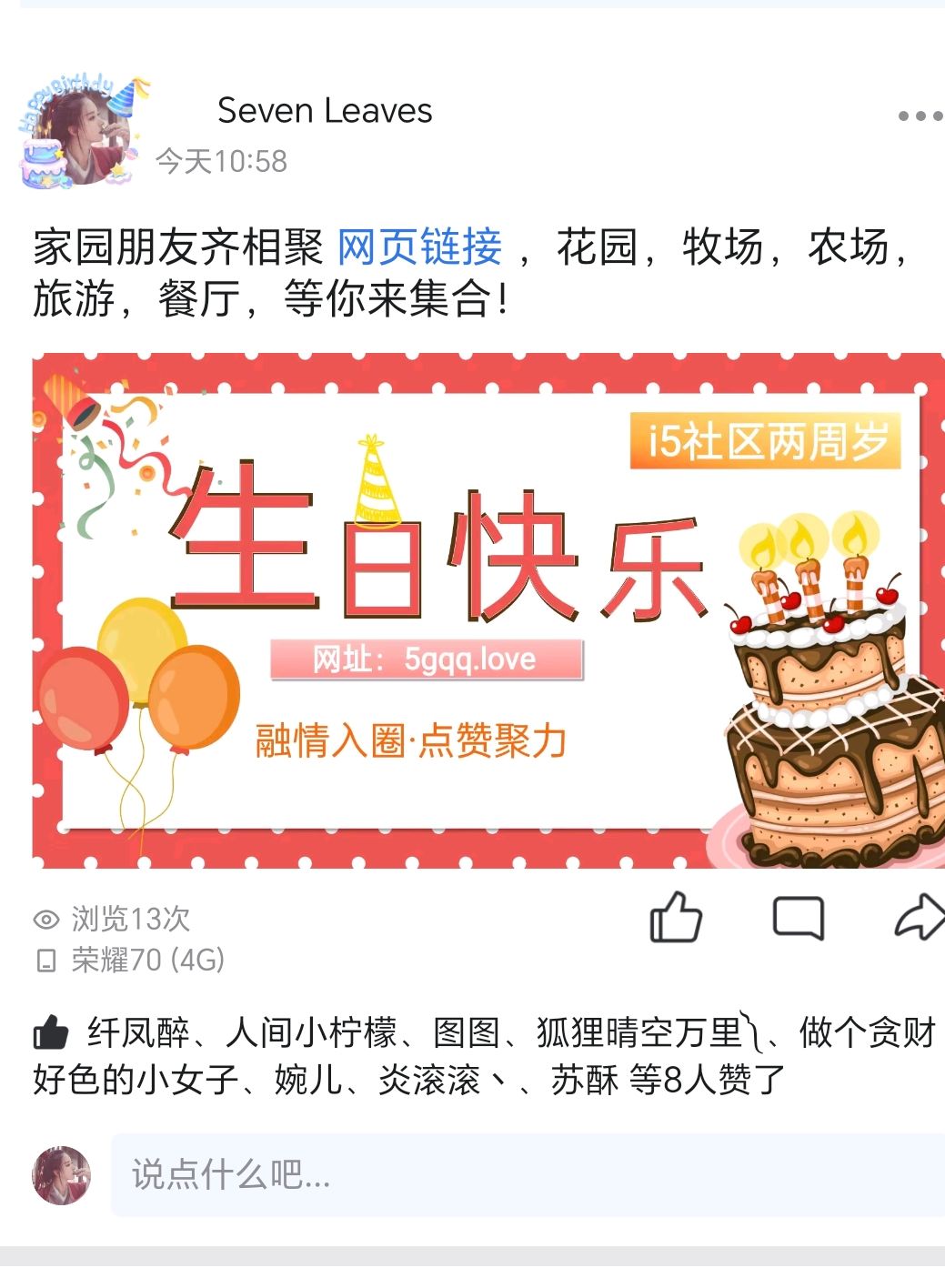The height and width of the screenshot is (1288, 945).
Task: Like Seven Leaves' post
Action: (x=676, y=917)
